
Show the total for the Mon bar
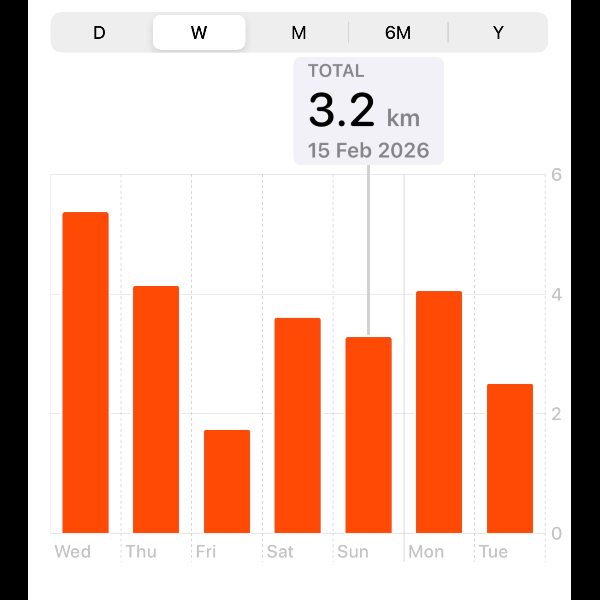pos(439,412)
